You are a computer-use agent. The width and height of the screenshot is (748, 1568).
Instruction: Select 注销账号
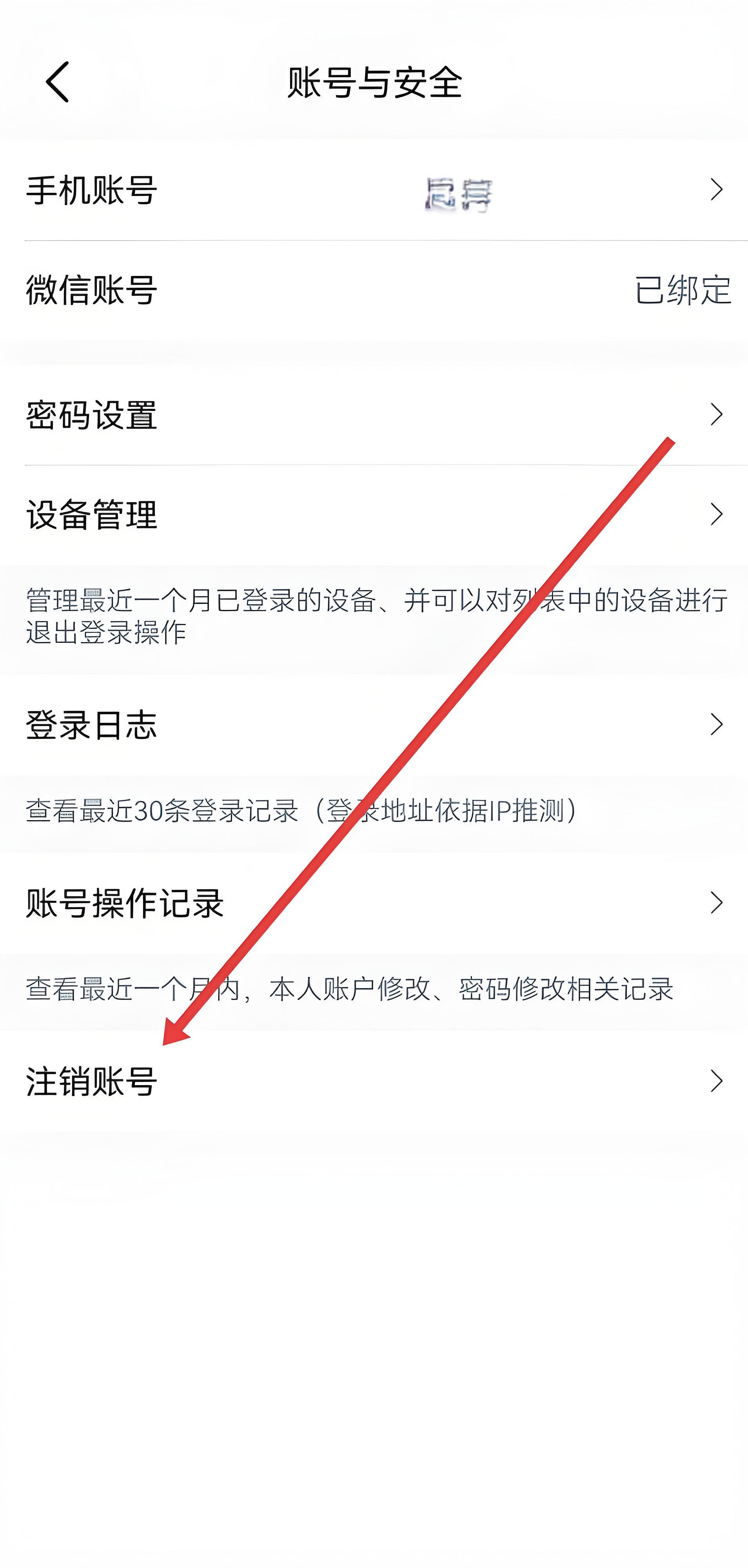click(x=374, y=1081)
